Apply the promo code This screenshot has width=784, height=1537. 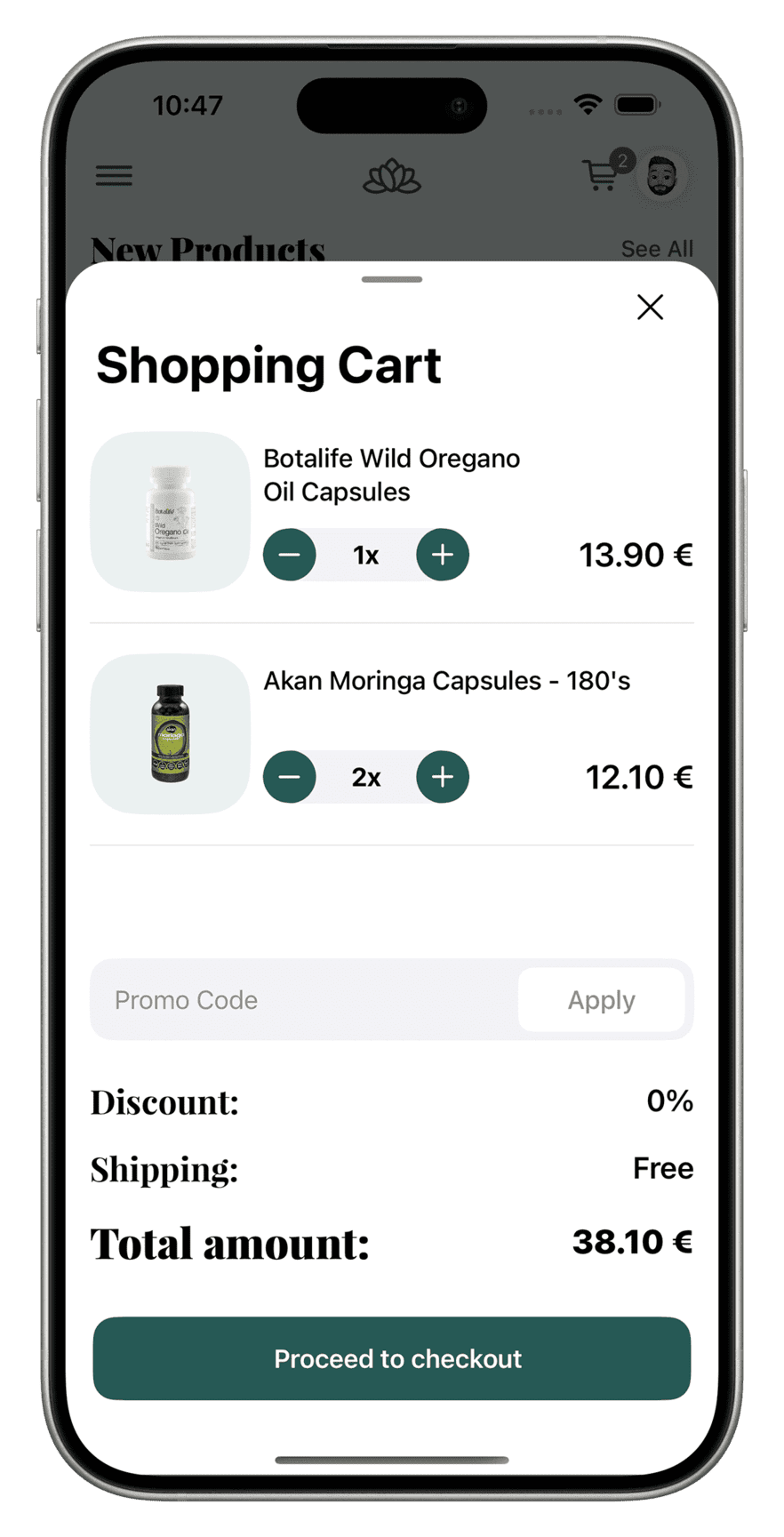[x=601, y=1000]
